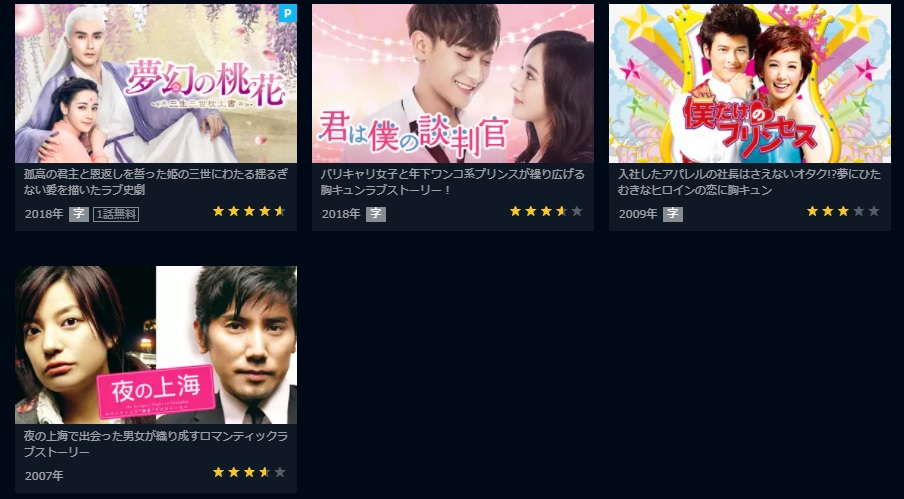Select the 僕だけのプリンセス title card
The height and width of the screenshot is (499, 904).
point(749,85)
